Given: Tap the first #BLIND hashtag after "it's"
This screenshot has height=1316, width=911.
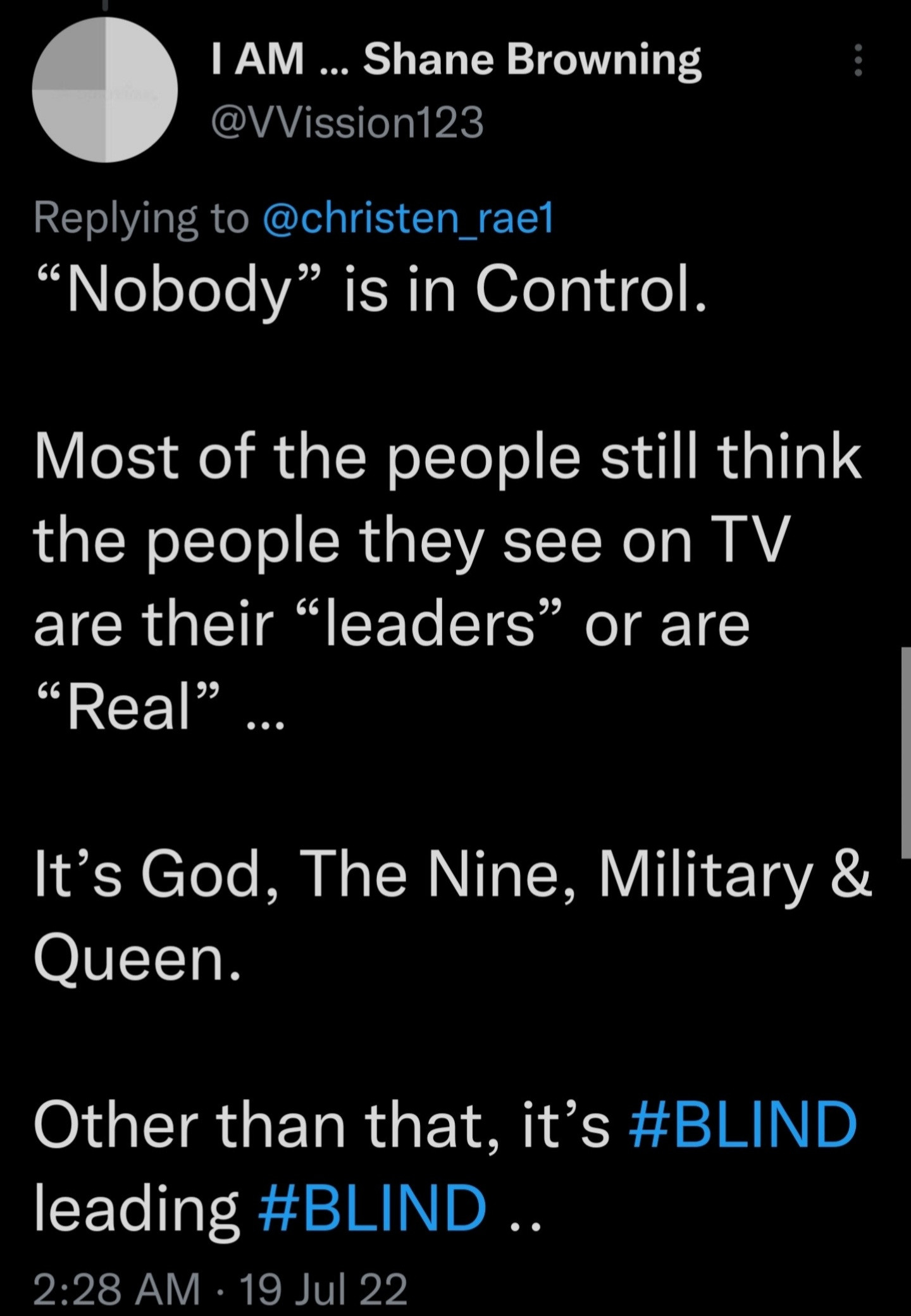Looking at the screenshot, I should [744, 1124].
